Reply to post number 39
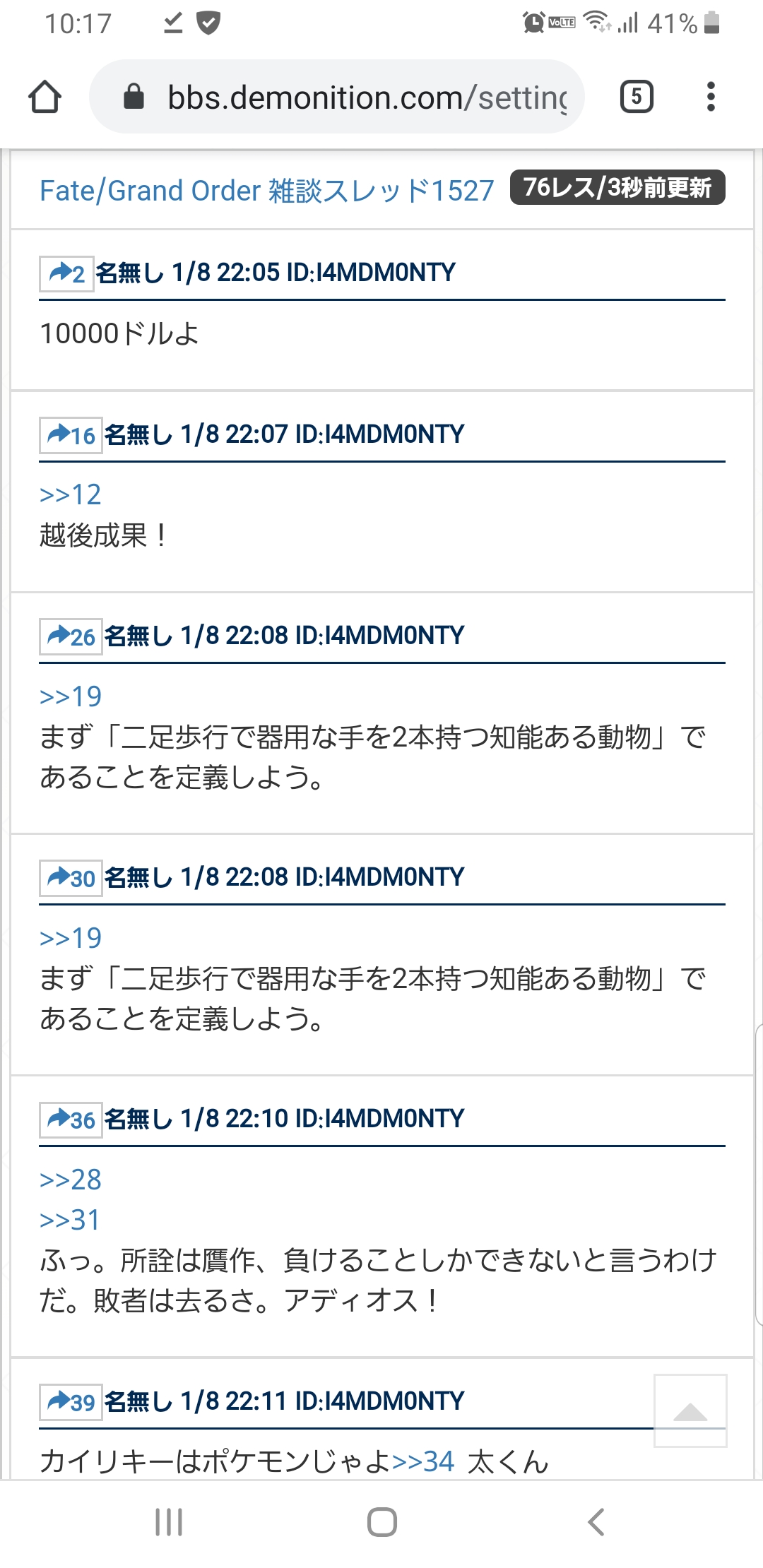The height and width of the screenshot is (1568, 763). point(71,1402)
